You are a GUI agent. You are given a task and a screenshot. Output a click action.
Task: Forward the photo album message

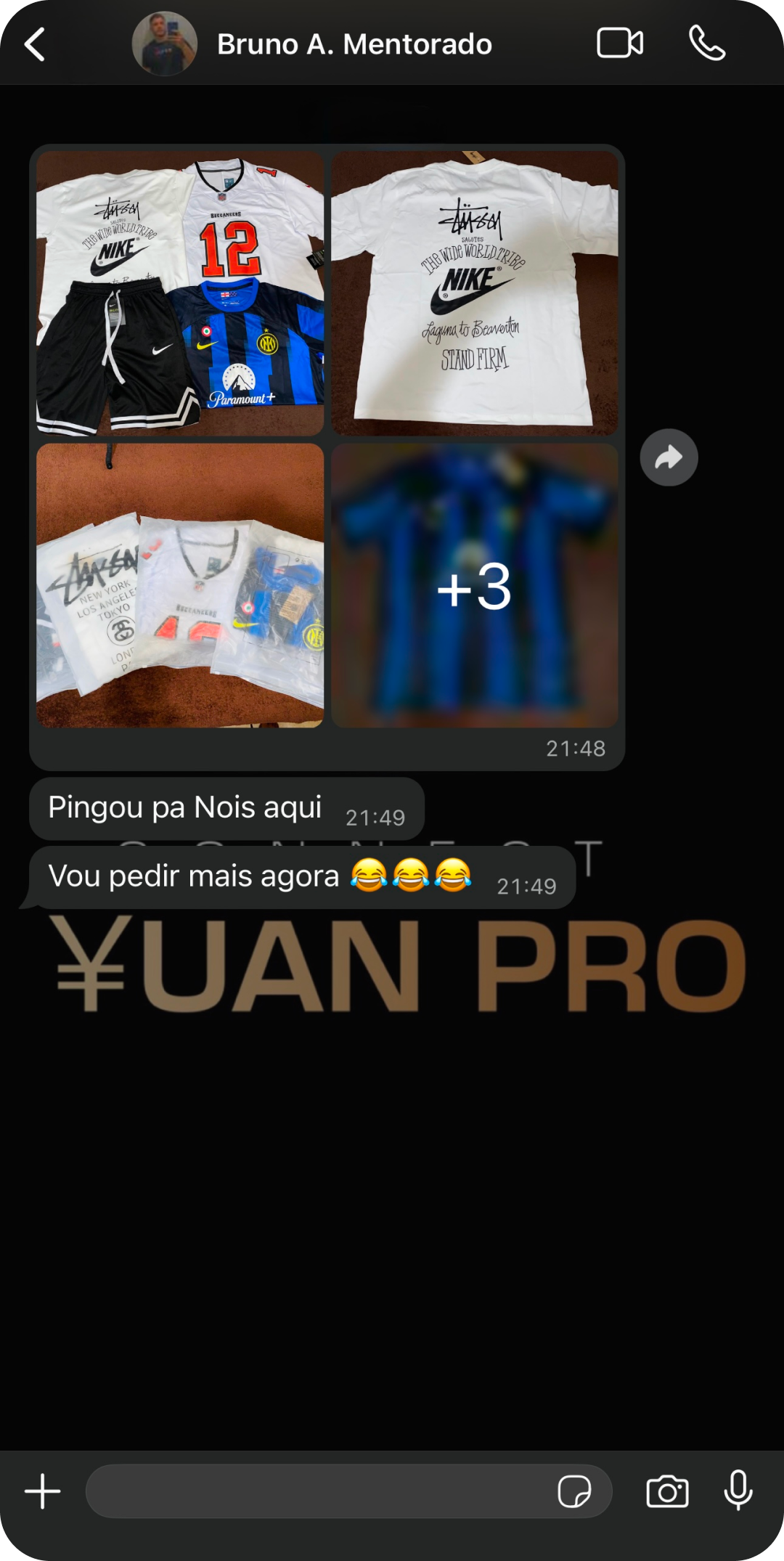tap(669, 457)
